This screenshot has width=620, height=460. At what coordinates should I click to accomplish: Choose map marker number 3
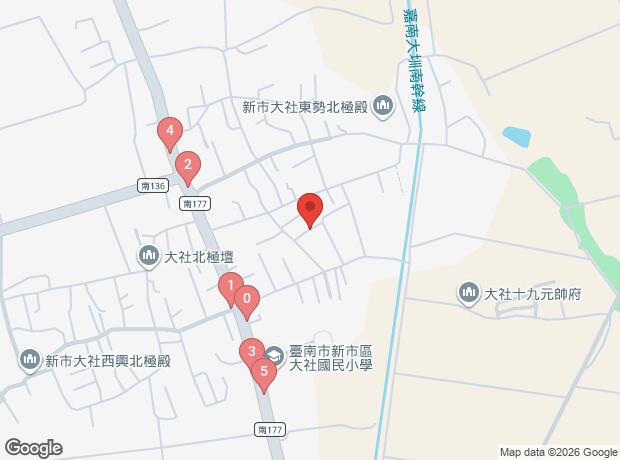pos(252,355)
